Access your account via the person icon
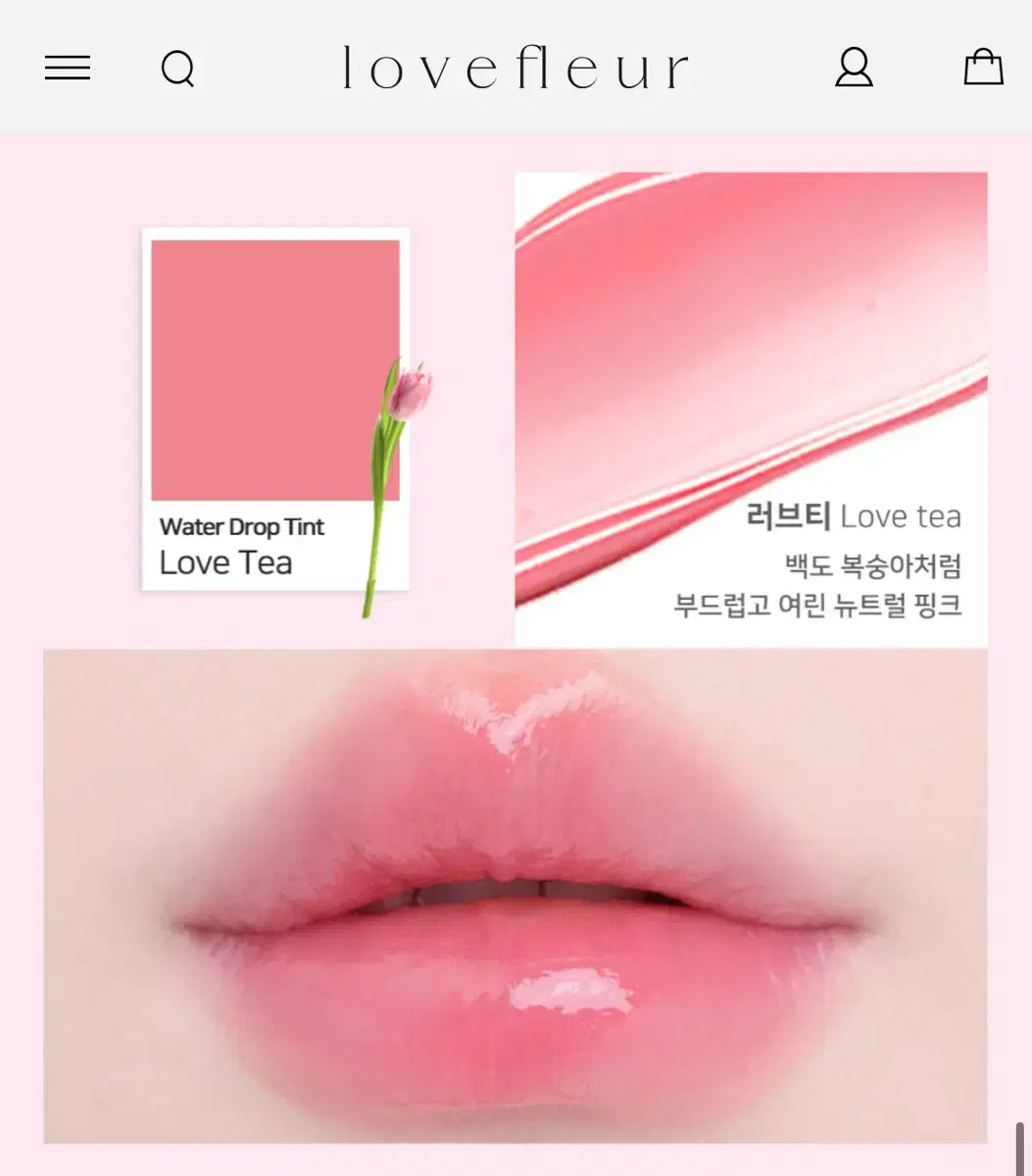Viewport: 1032px width, 1176px height. (x=854, y=69)
